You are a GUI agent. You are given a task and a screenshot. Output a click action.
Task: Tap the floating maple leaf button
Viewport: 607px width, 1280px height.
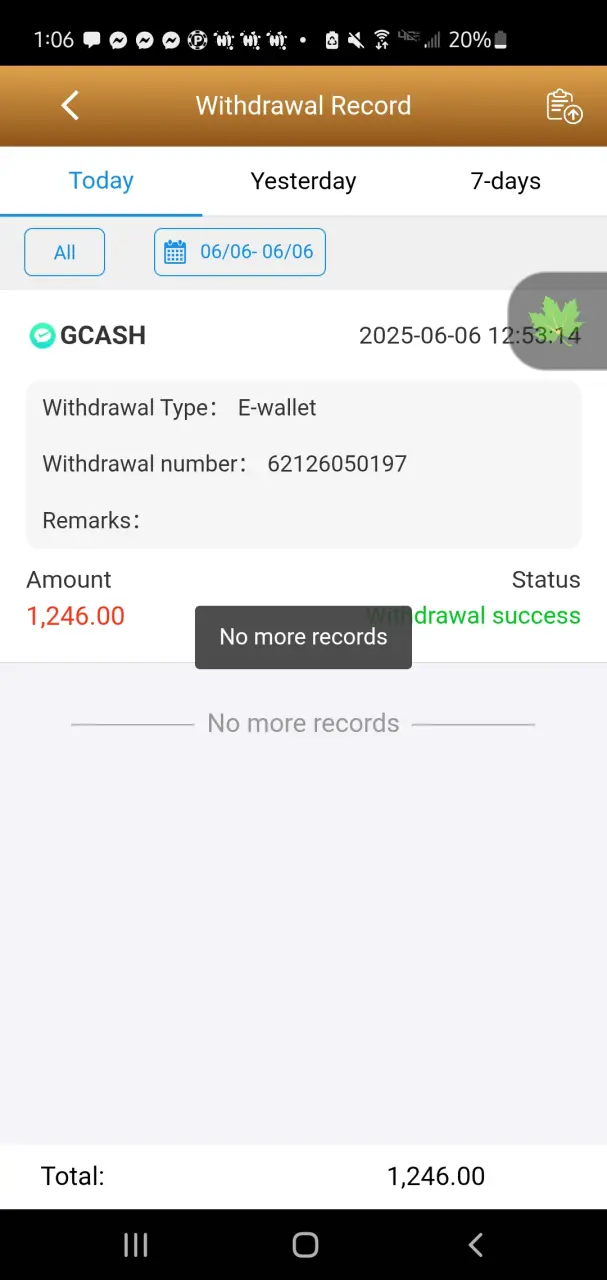(x=558, y=321)
